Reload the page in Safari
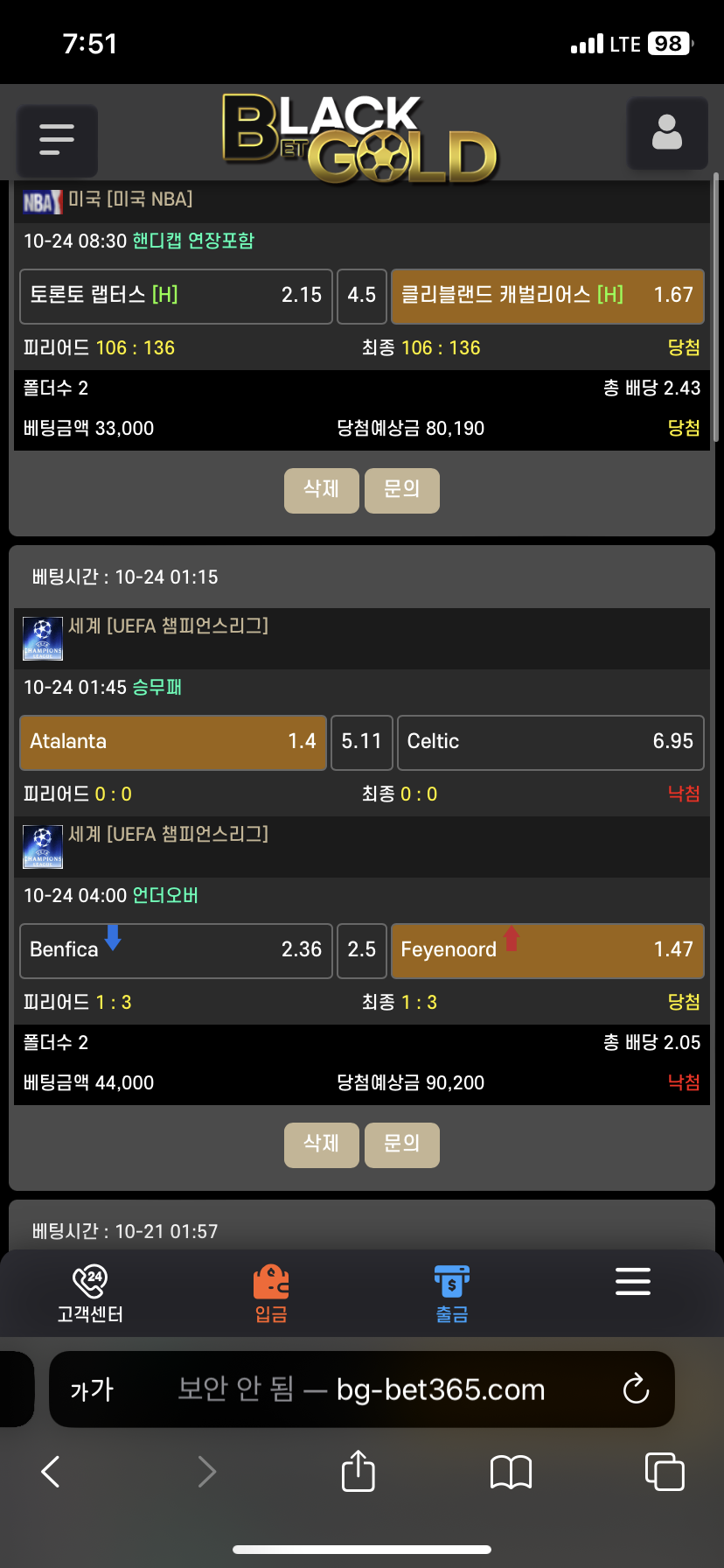This screenshot has width=724, height=1568. click(x=636, y=1389)
